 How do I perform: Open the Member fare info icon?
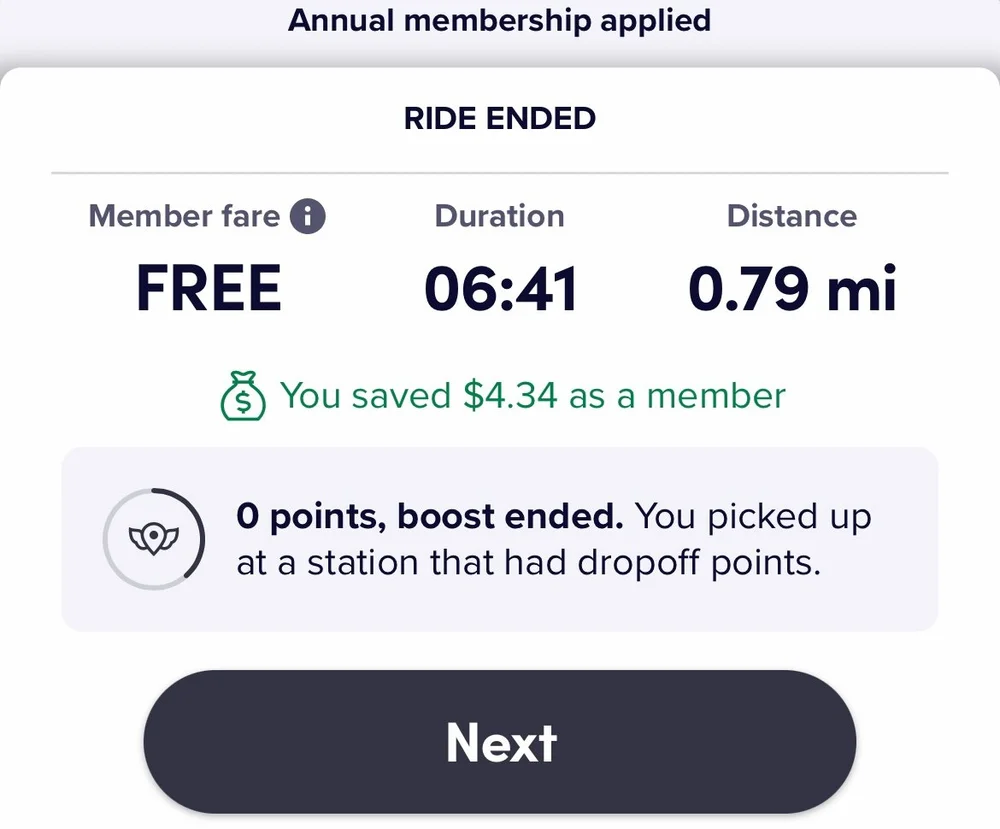[x=308, y=216]
